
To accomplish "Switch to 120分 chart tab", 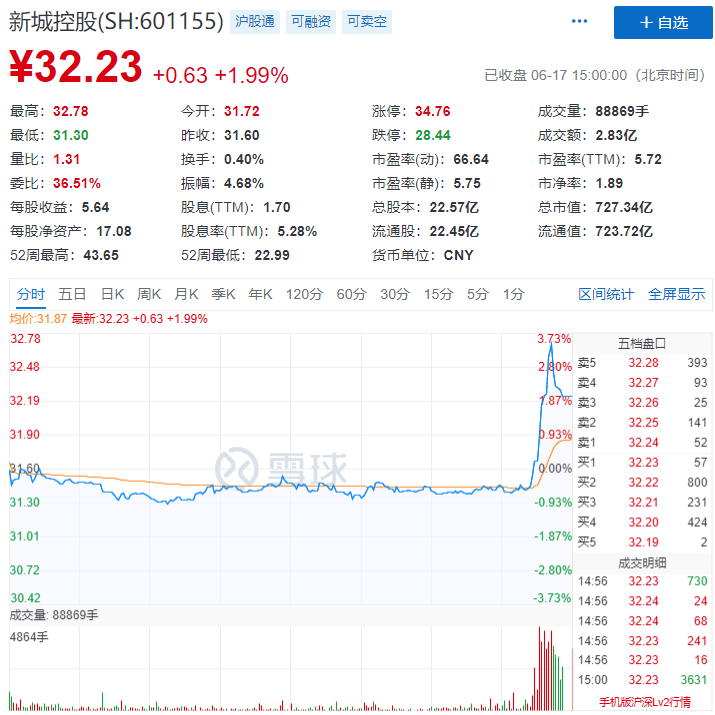I will point(304,294).
